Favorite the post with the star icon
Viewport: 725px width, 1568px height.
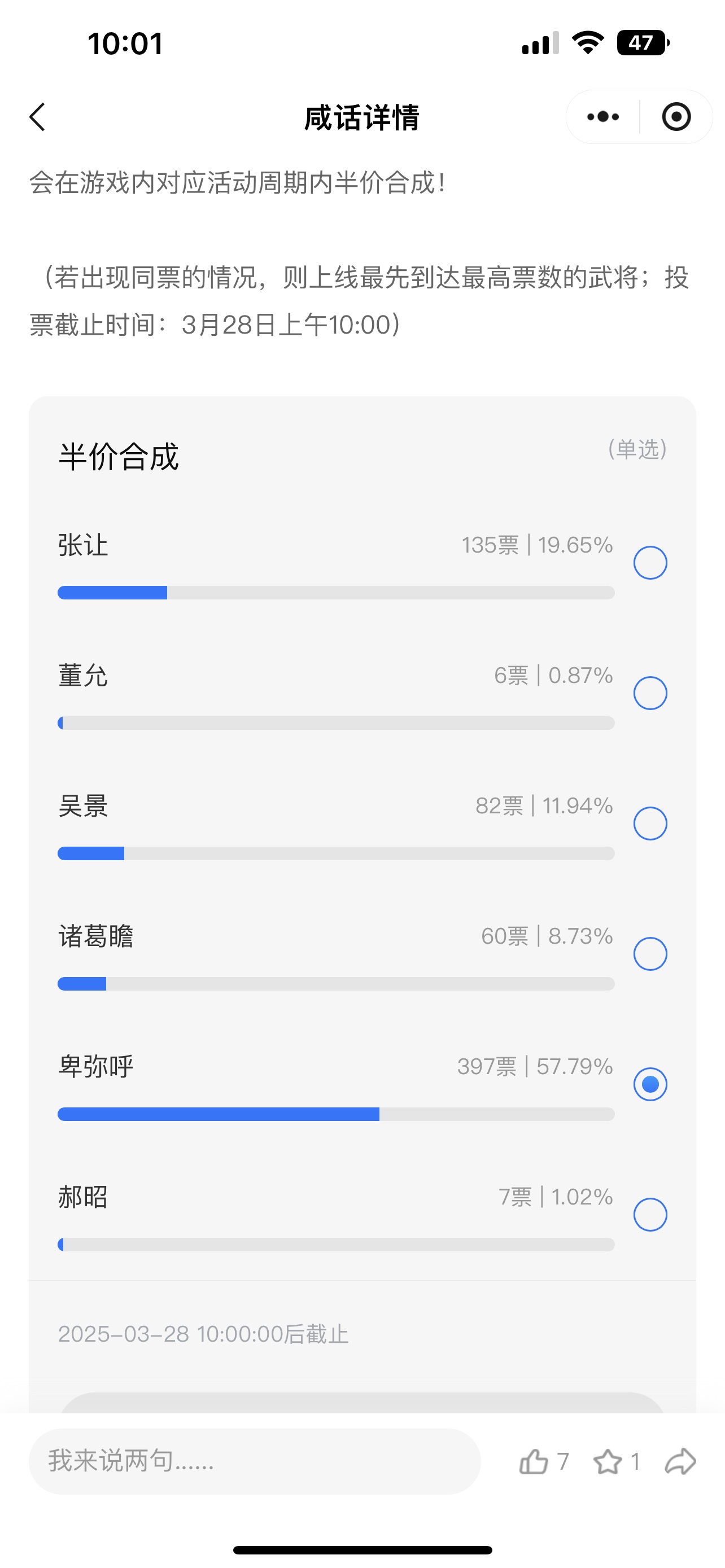click(x=608, y=1461)
